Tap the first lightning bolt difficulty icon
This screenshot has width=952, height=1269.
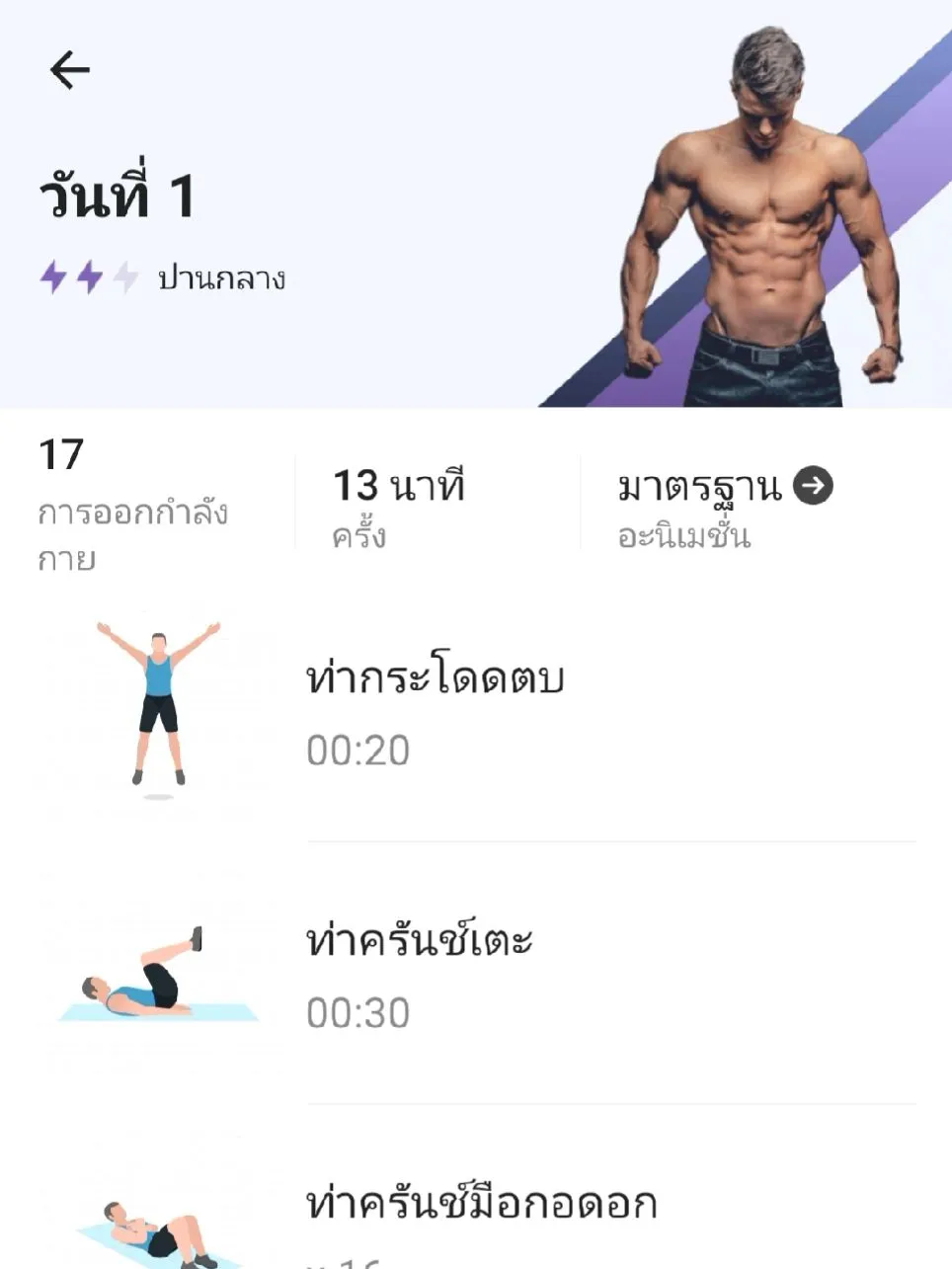click(x=51, y=277)
